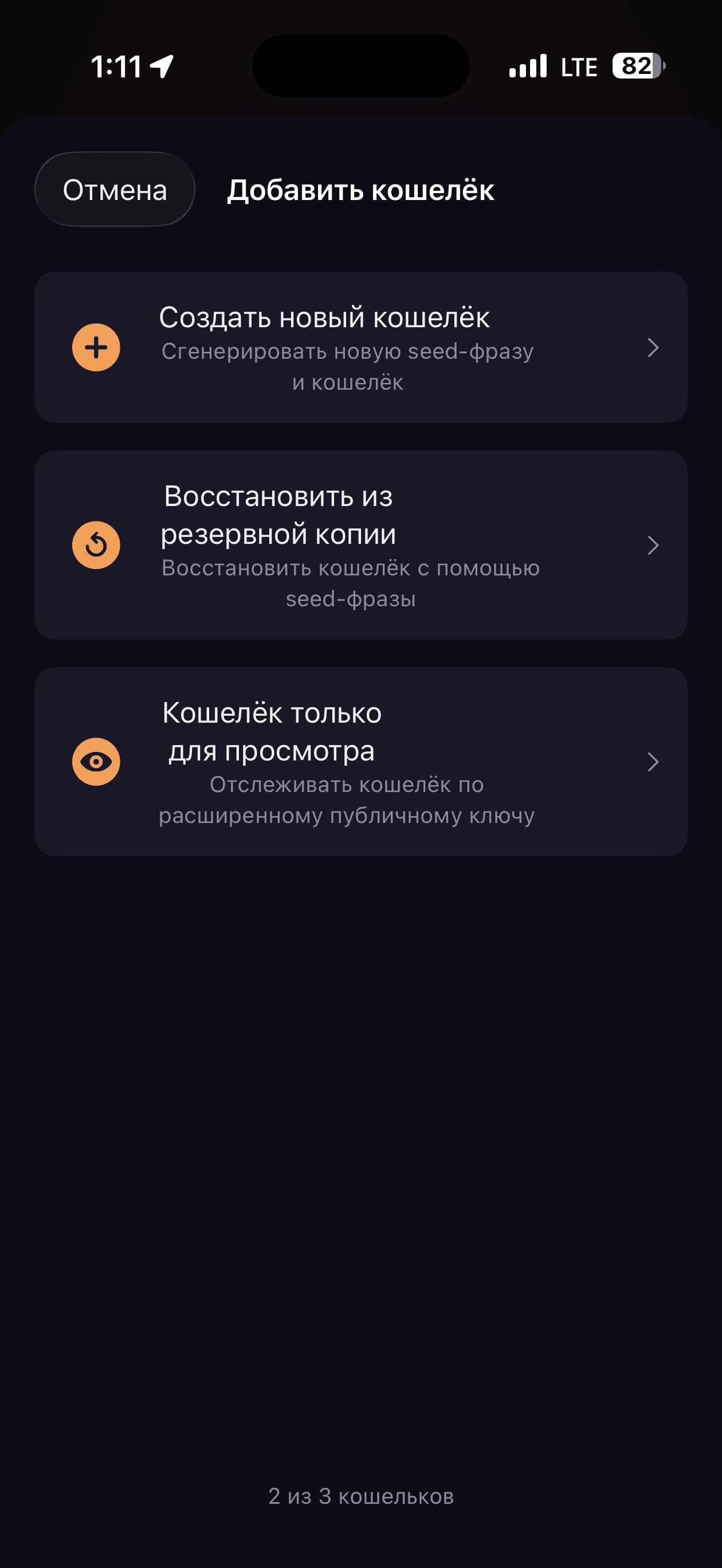This screenshot has height=1568, width=722.
Task: Tap the 'Добавить кошелёк' title
Action: tap(361, 190)
